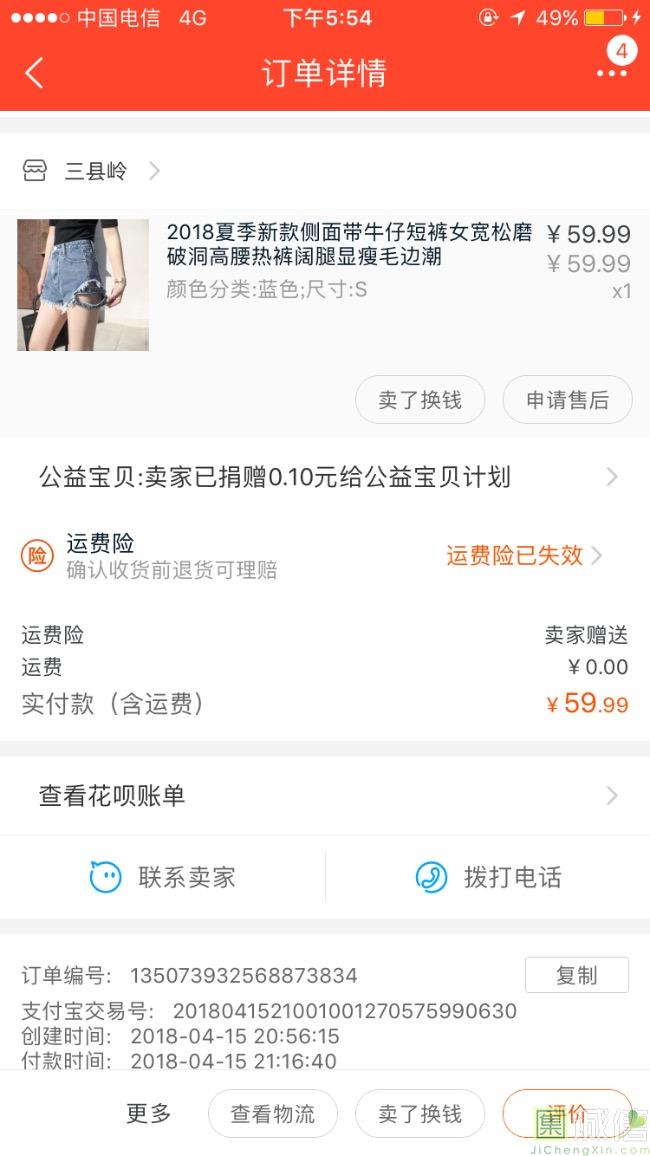650x1156 pixels.
Task: Open 查看花呗账单
Action: (325, 796)
